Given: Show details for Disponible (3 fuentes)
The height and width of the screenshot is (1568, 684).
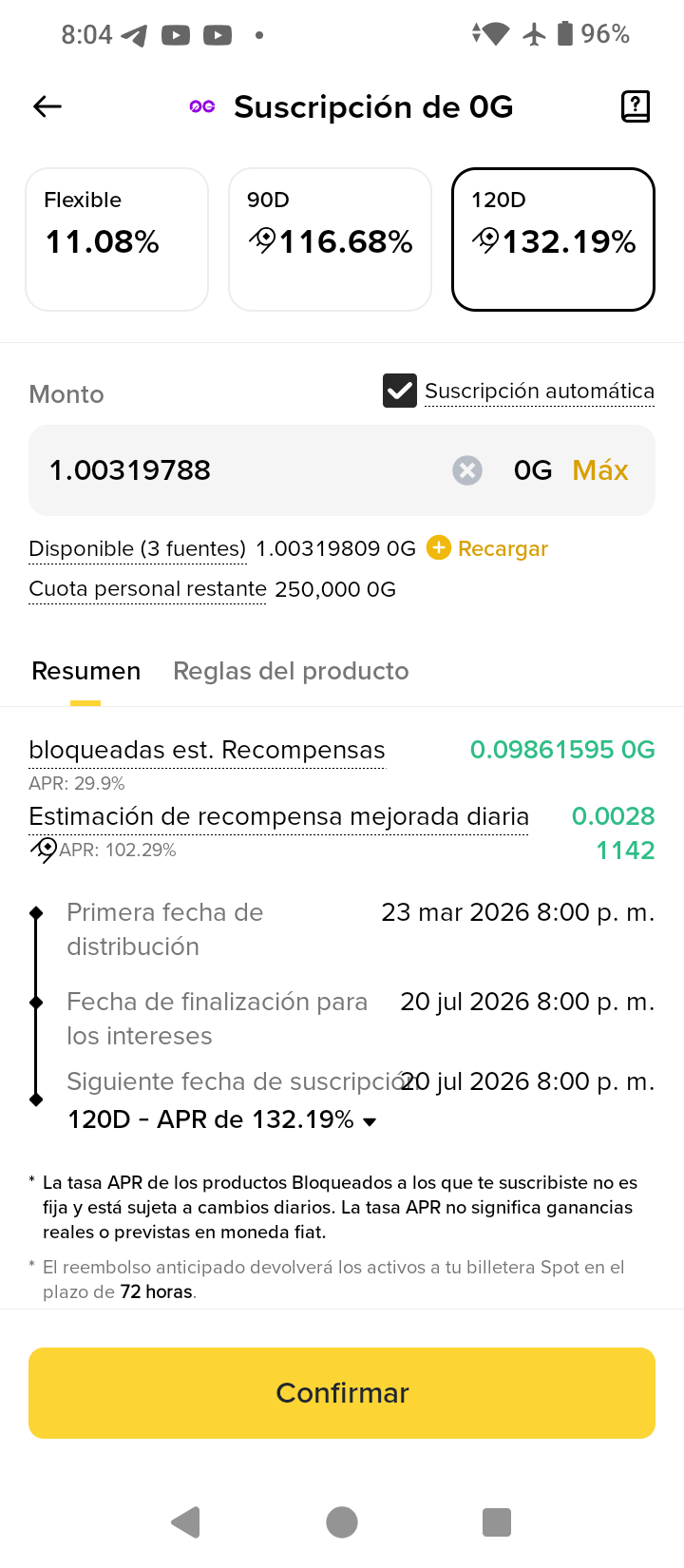Looking at the screenshot, I should tap(137, 549).
